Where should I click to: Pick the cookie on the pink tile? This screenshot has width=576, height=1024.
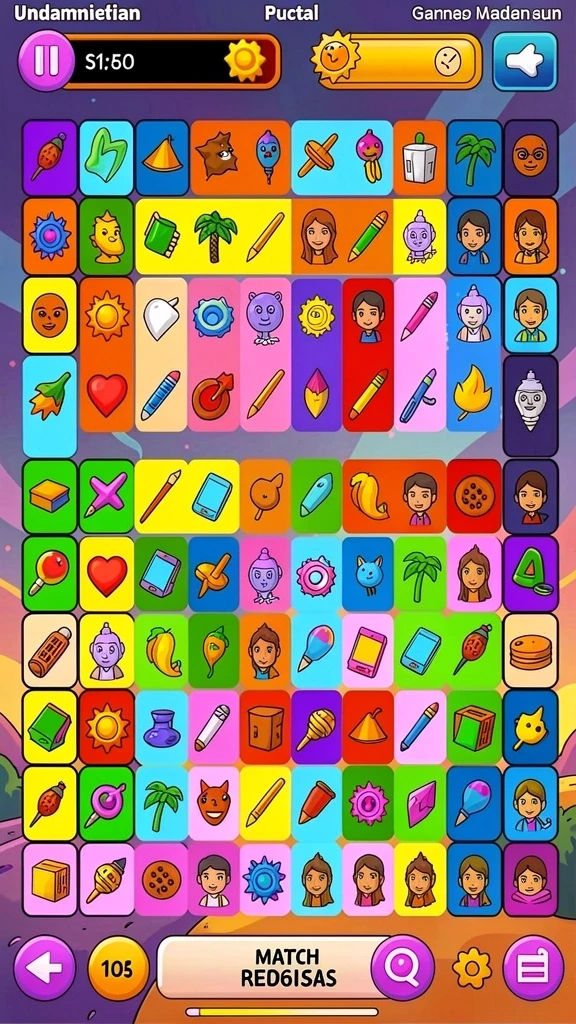point(161,879)
